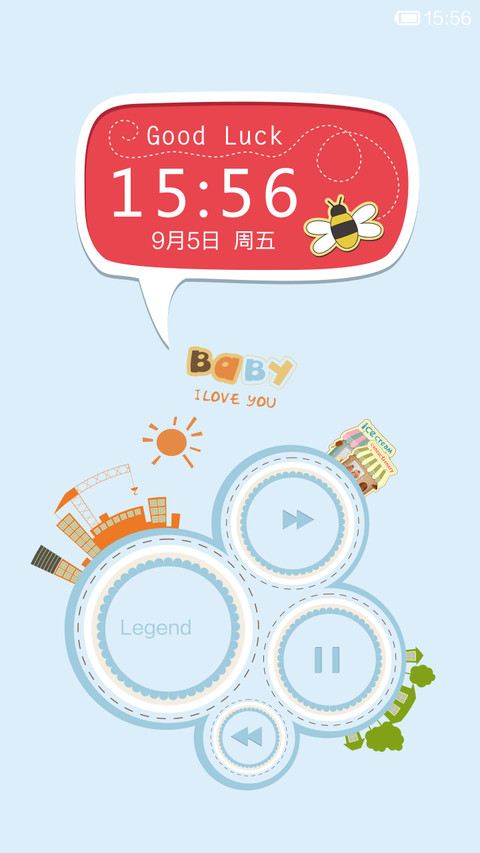The height and width of the screenshot is (853, 480).
Task: Skip to the next track
Action: coord(297,520)
